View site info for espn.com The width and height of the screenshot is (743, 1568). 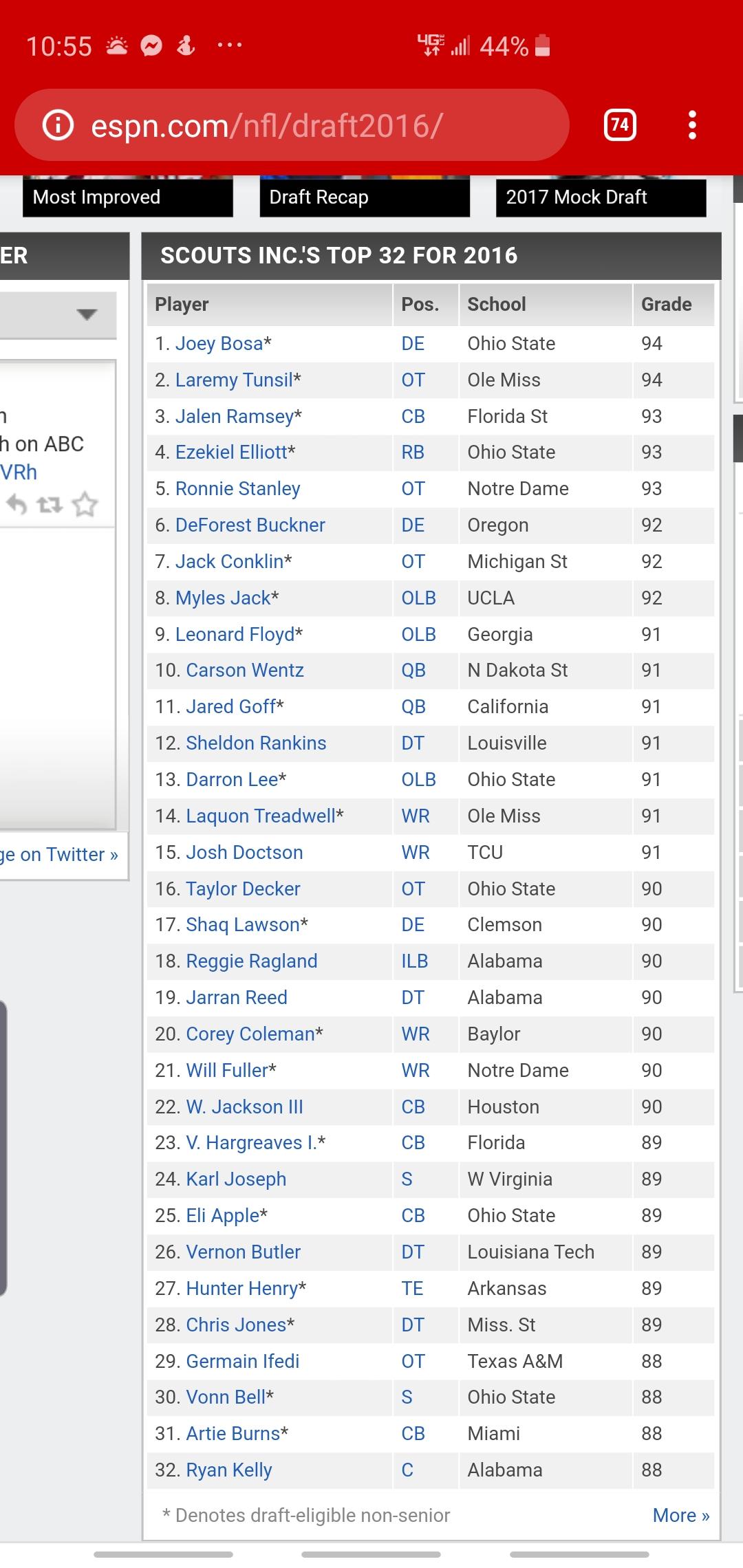(x=58, y=126)
